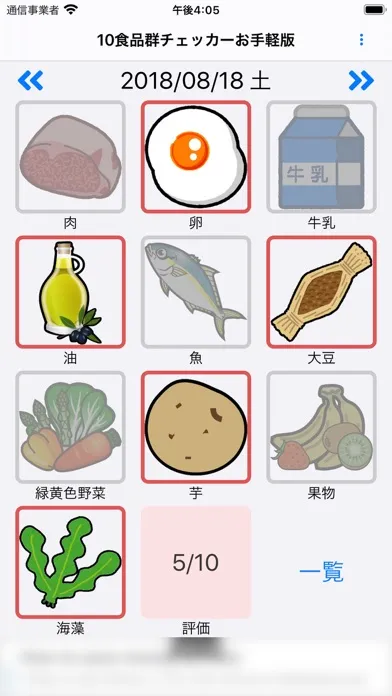The image size is (392, 696).
Task: Uncheck the 卵 egg tile
Action: click(x=196, y=157)
